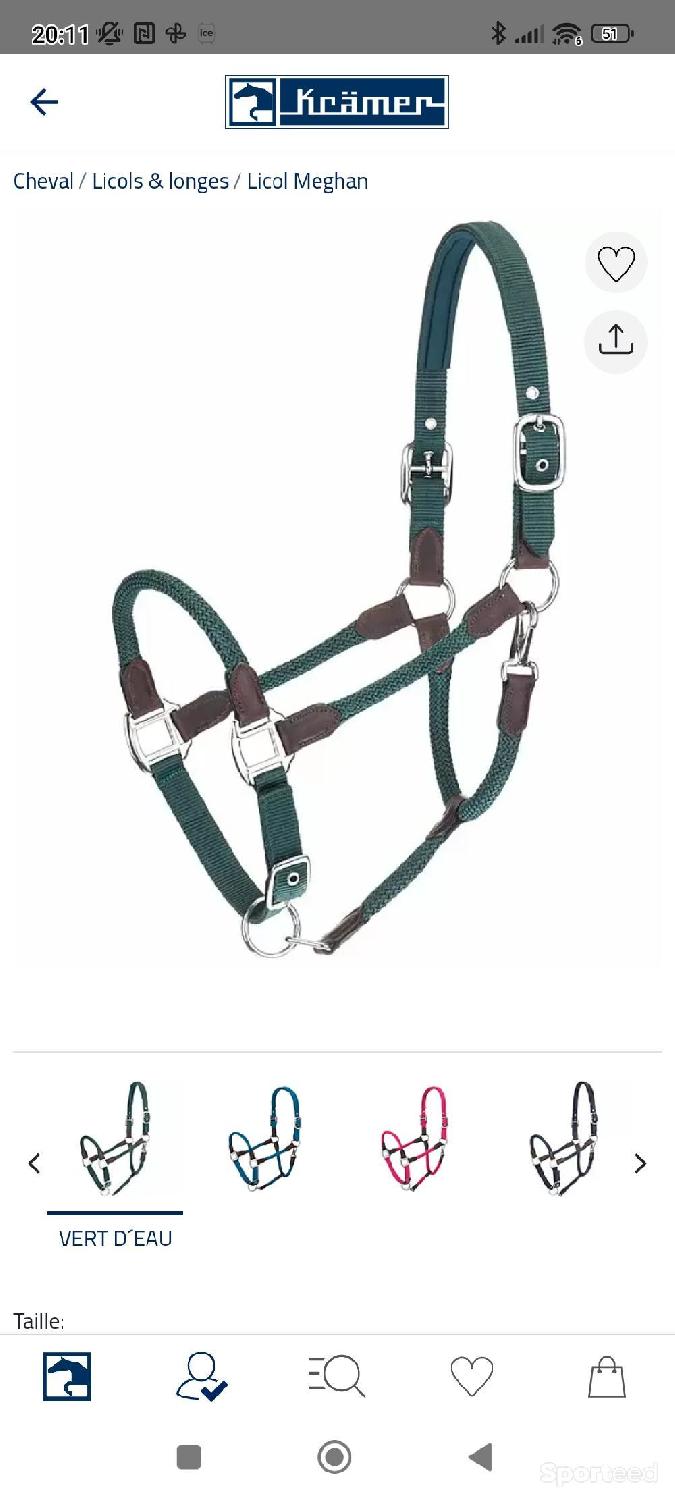Viewport: 675px width, 1500px height.
Task: Select the Vert d'eau colour variant
Action: [115, 1140]
